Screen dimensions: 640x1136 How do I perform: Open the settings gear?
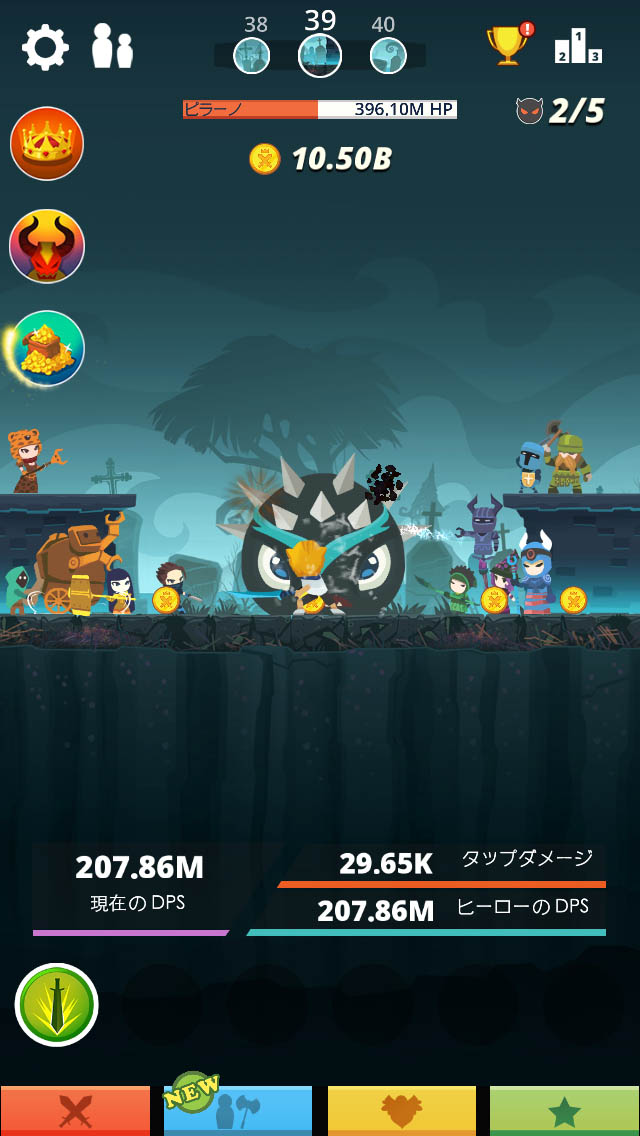45,47
